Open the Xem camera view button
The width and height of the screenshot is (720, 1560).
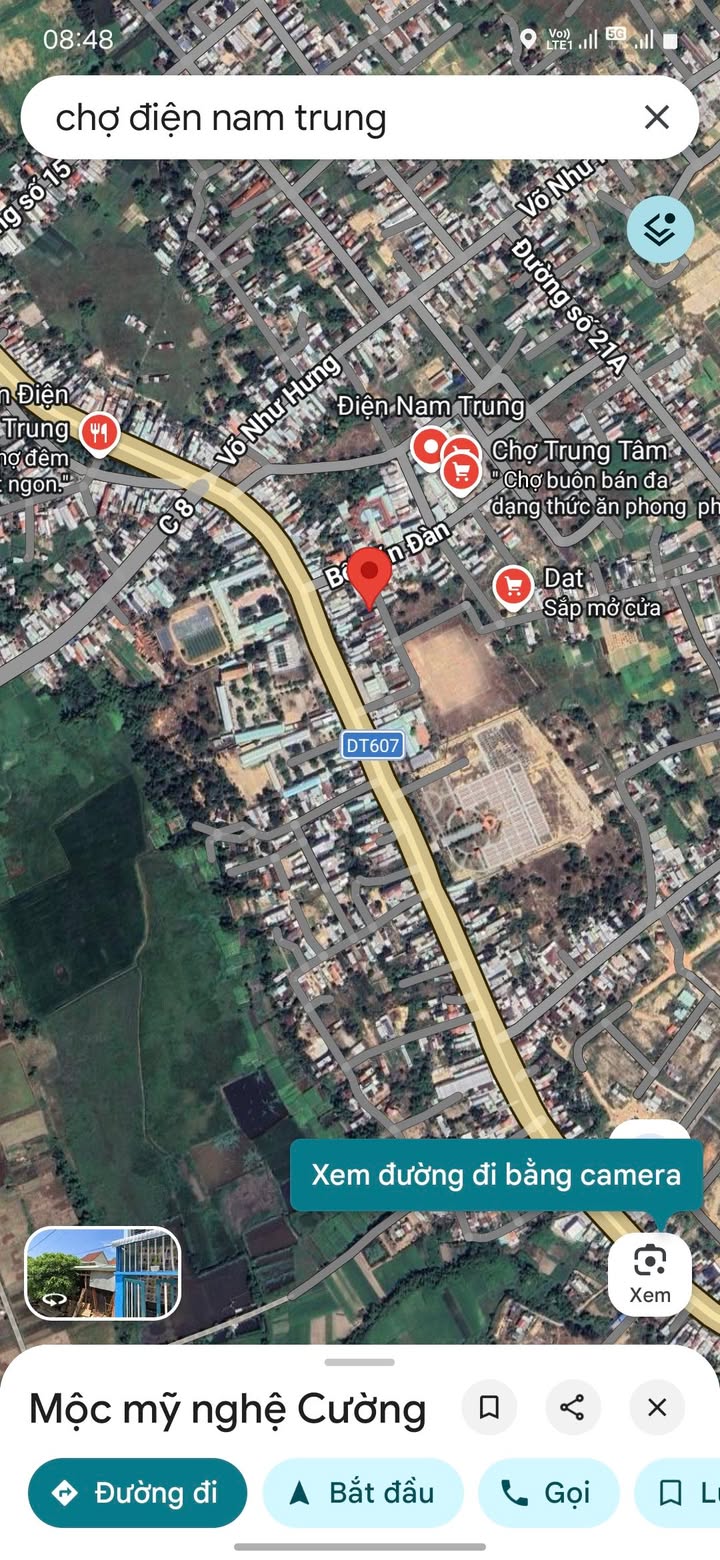pyautogui.click(x=649, y=1273)
